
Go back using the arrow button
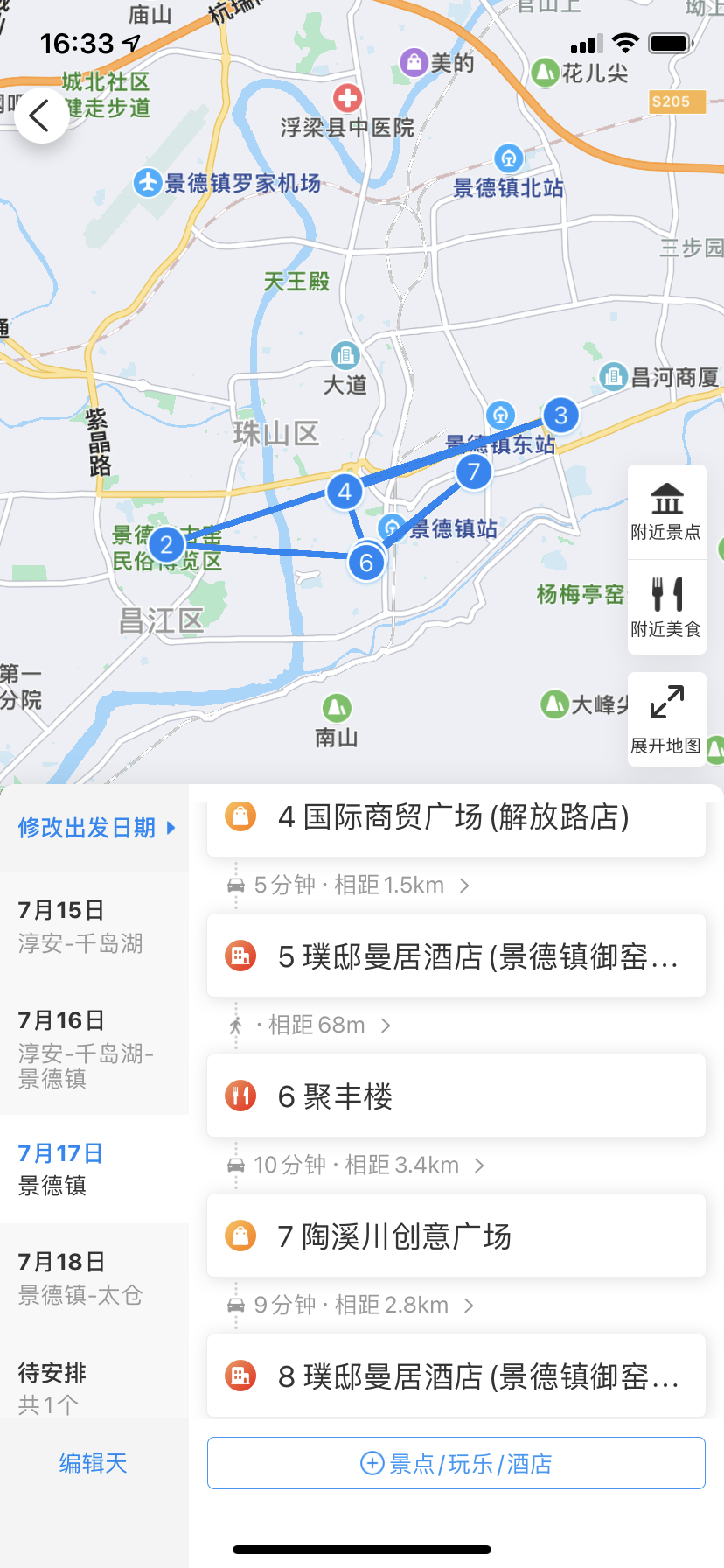(x=40, y=115)
